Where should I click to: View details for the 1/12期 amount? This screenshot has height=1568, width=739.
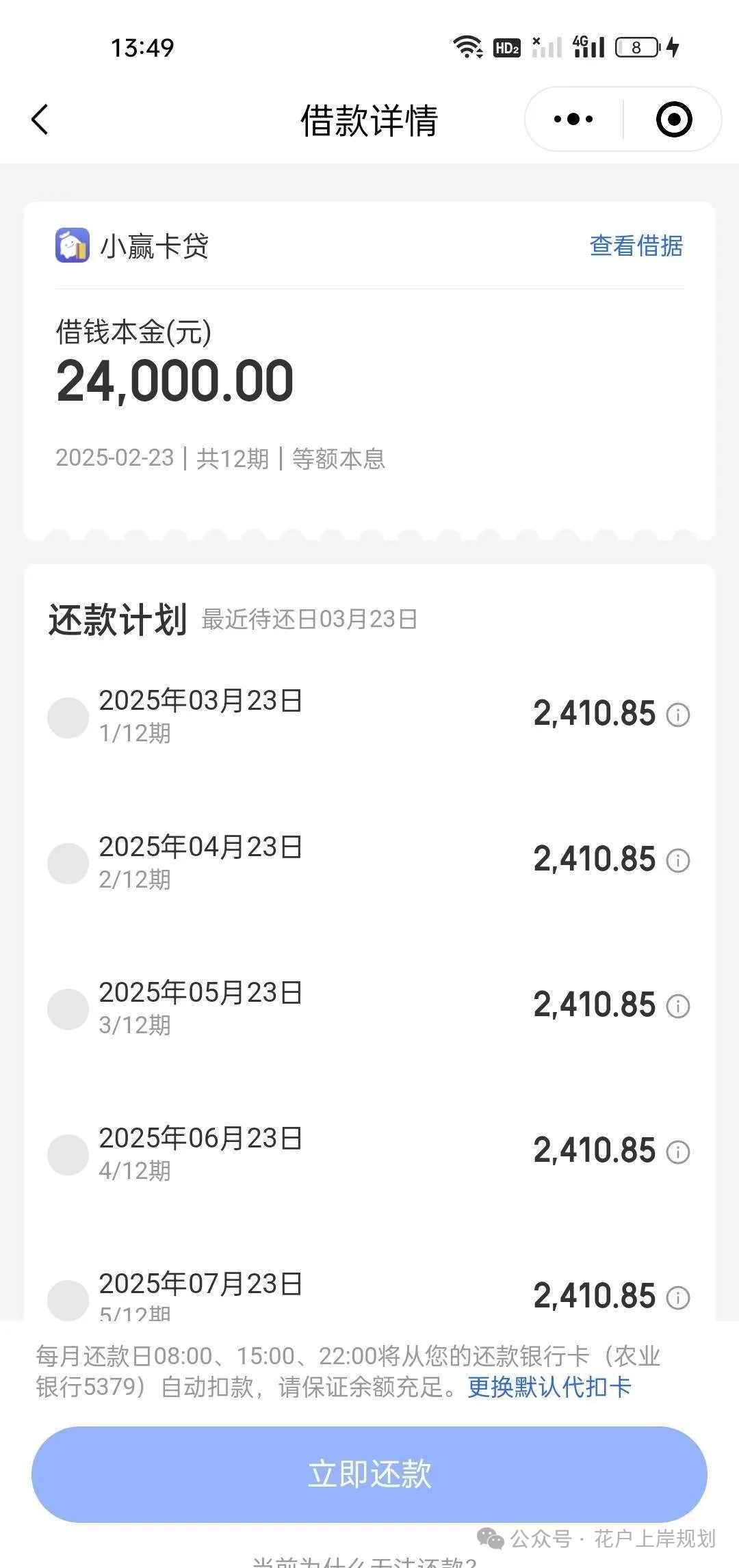click(x=678, y=715)
